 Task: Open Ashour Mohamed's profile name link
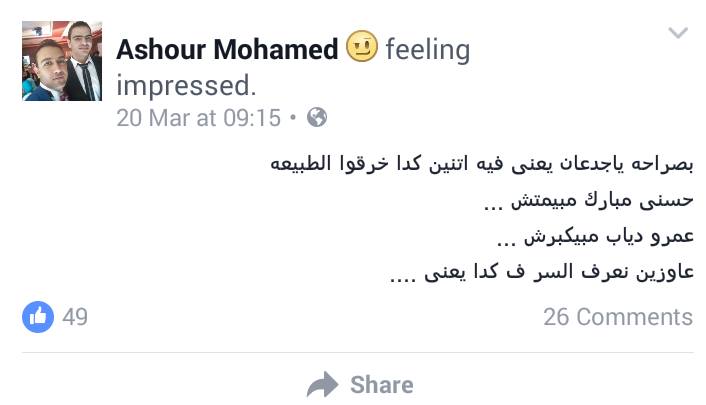tap(226, 48)
